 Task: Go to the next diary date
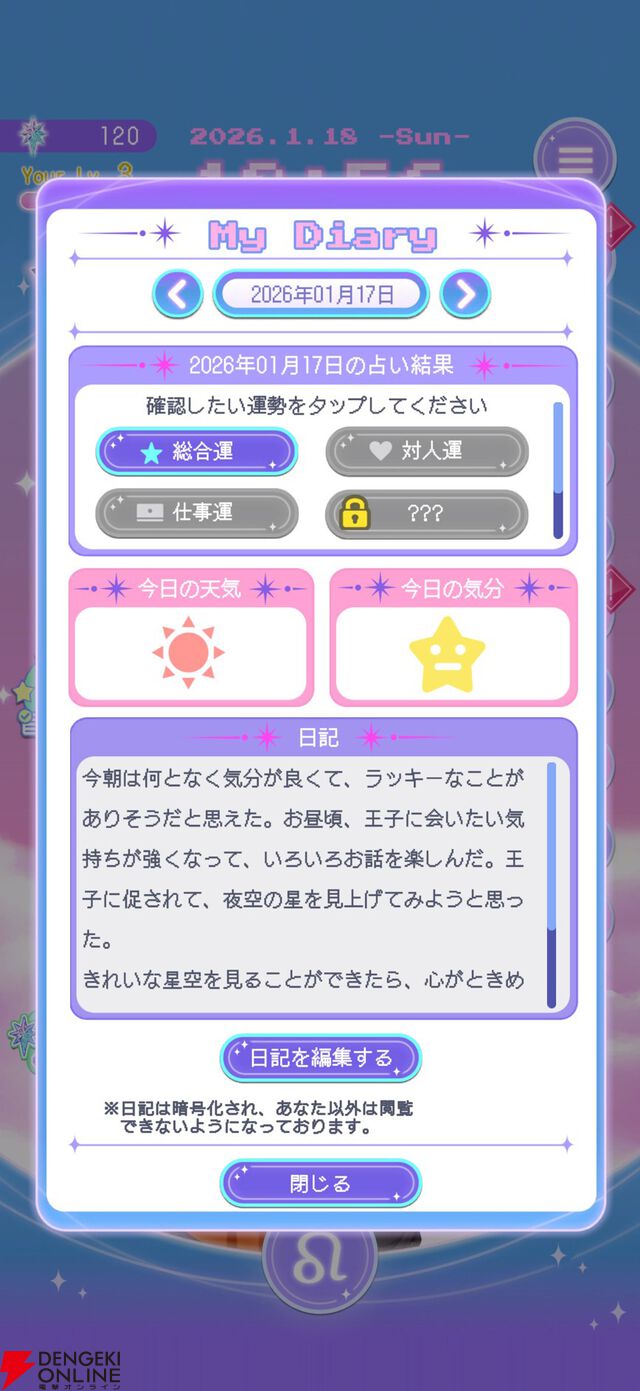465,294
